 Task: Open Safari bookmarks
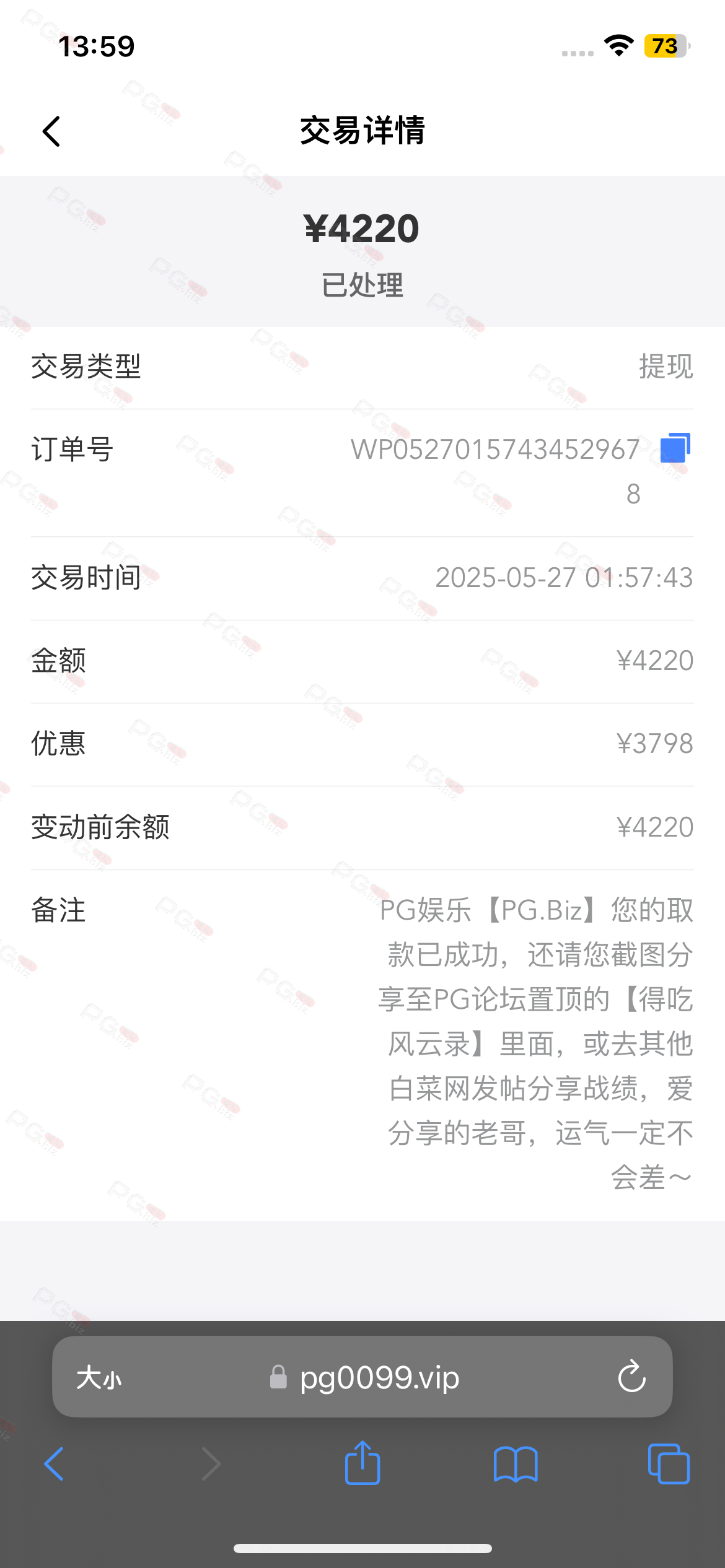[516, 1465]
